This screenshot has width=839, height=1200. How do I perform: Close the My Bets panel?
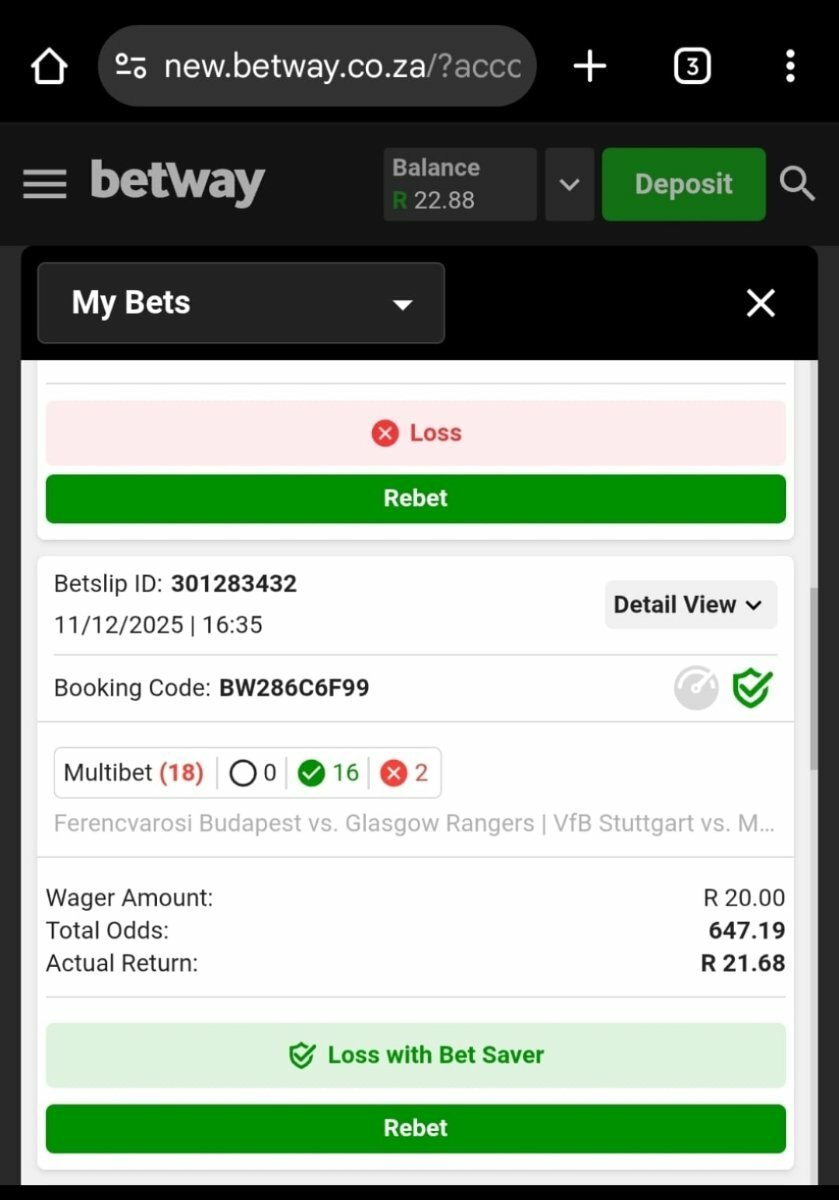(x=761, y=303)
